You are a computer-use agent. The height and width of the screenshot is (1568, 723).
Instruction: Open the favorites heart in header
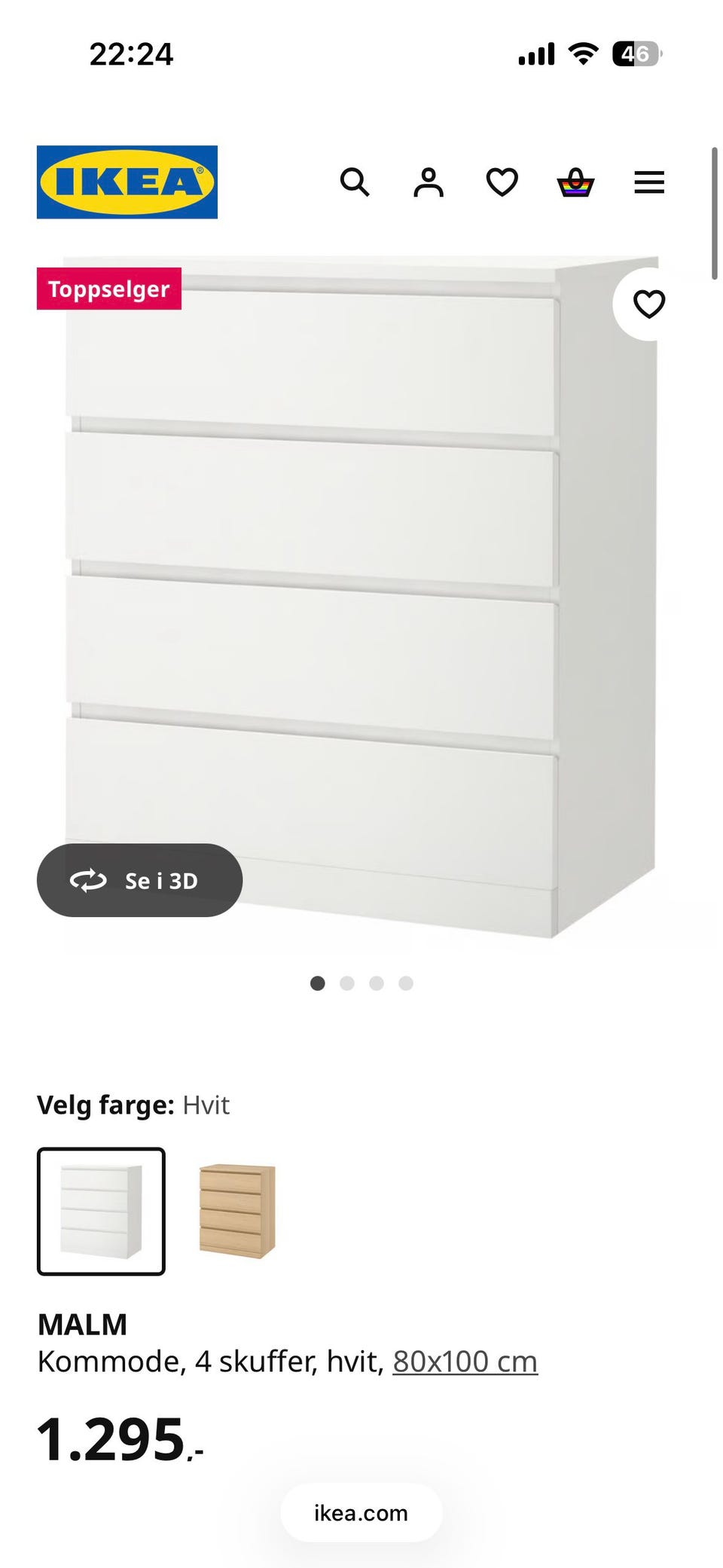pos(502,182)
